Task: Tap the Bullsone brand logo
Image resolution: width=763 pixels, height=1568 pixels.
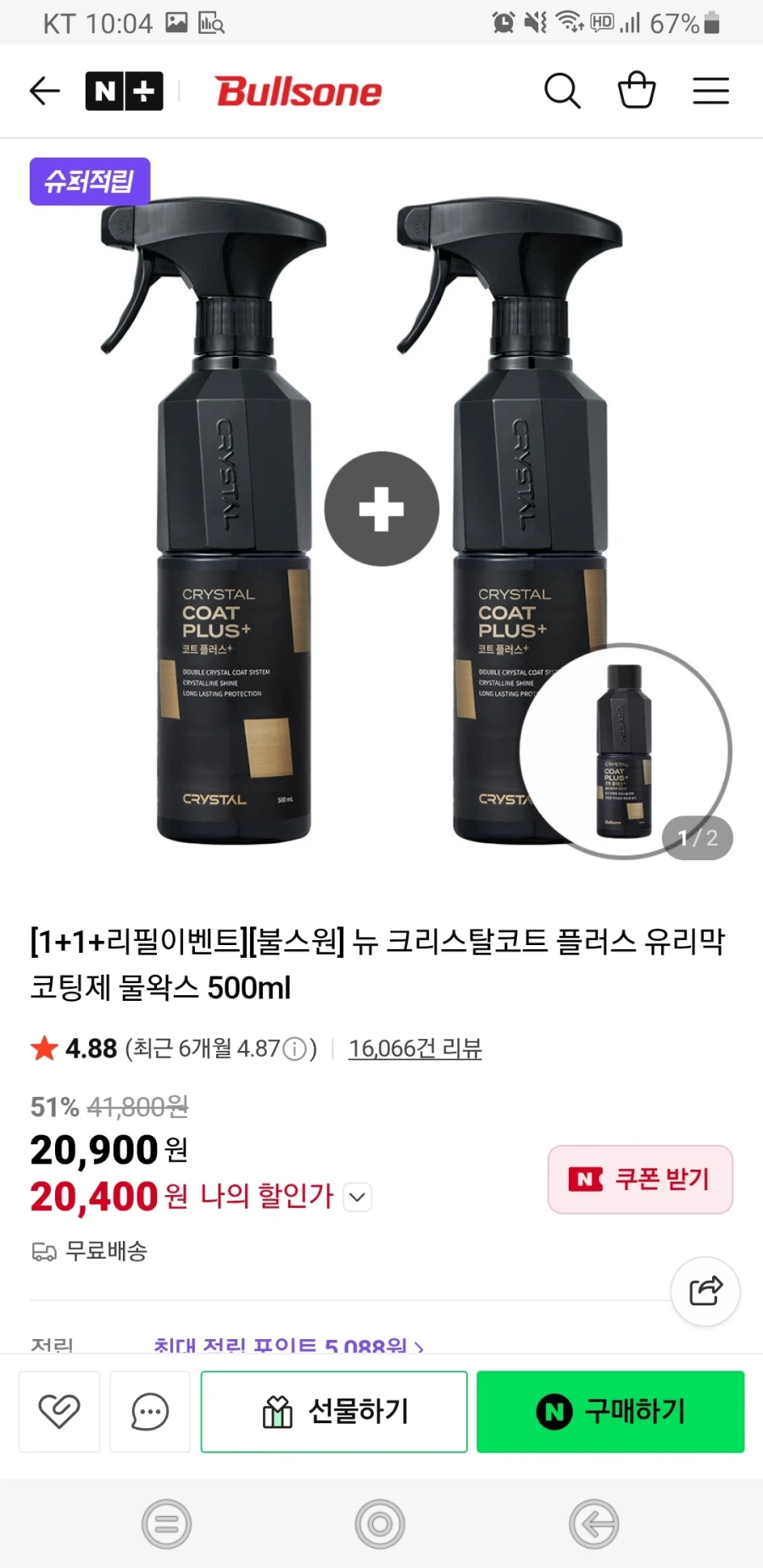Action: (x=298, y=92)
